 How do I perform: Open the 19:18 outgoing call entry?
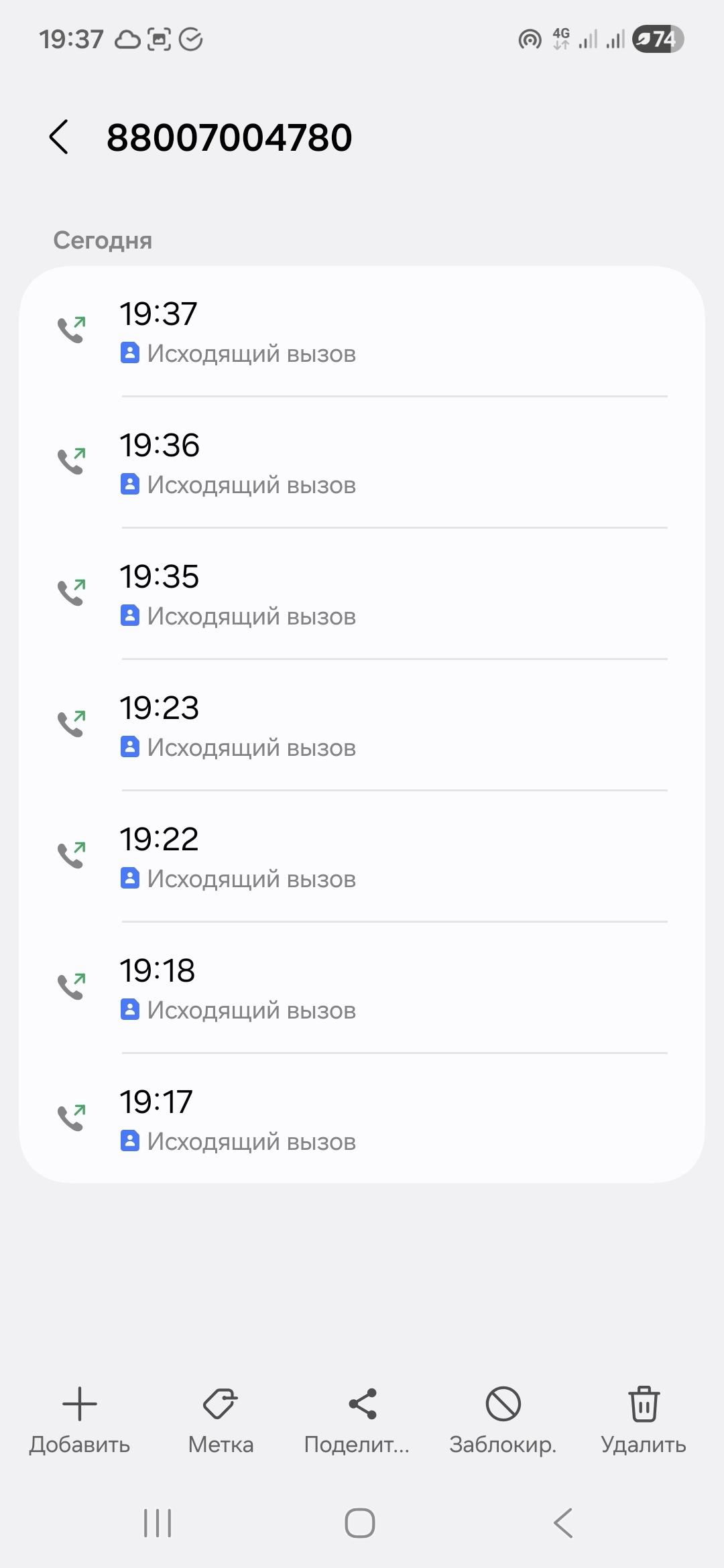point(362,989)
